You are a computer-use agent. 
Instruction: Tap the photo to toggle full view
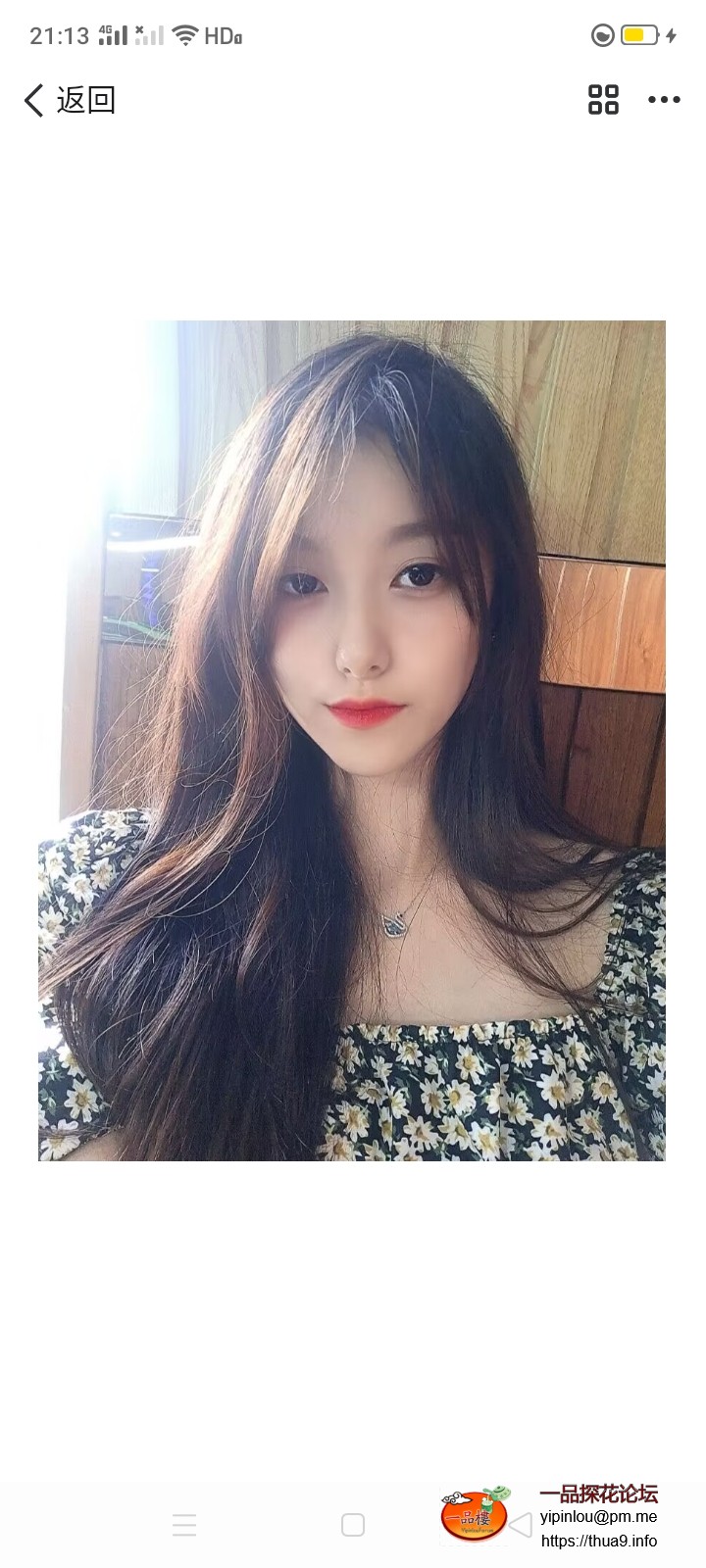point(352,741)
